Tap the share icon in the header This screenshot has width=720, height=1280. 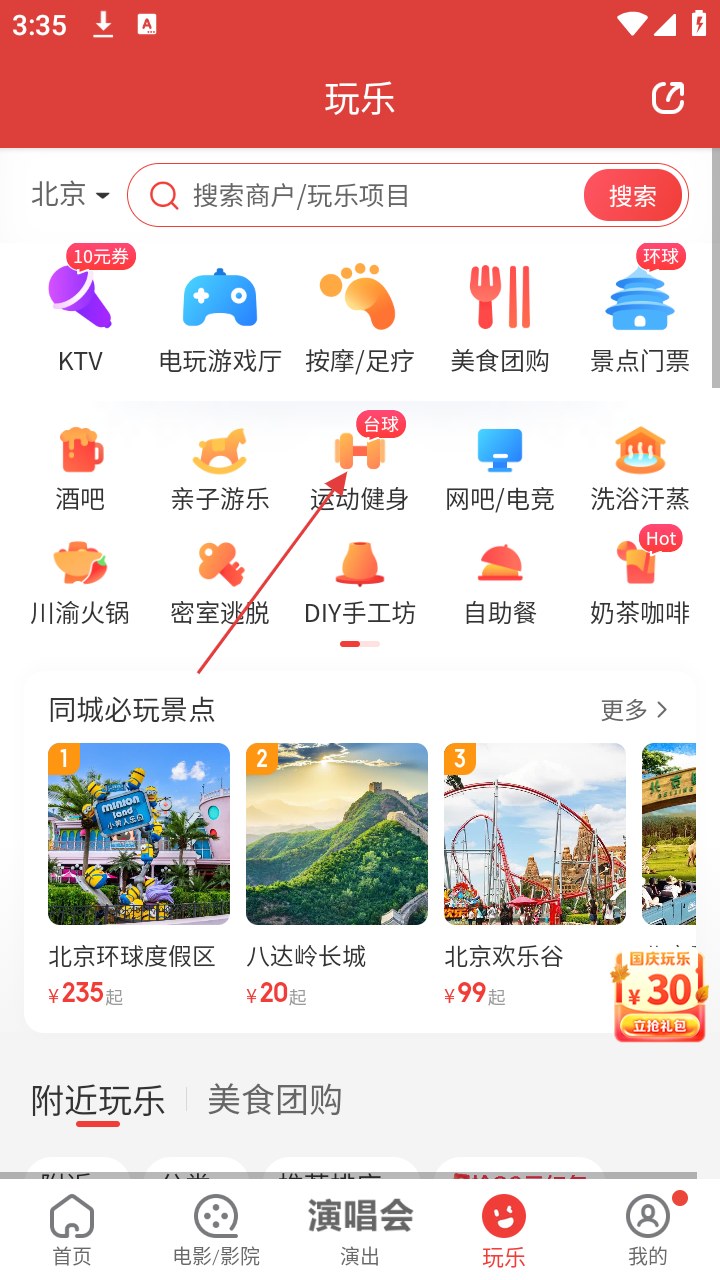coord(668,98)
